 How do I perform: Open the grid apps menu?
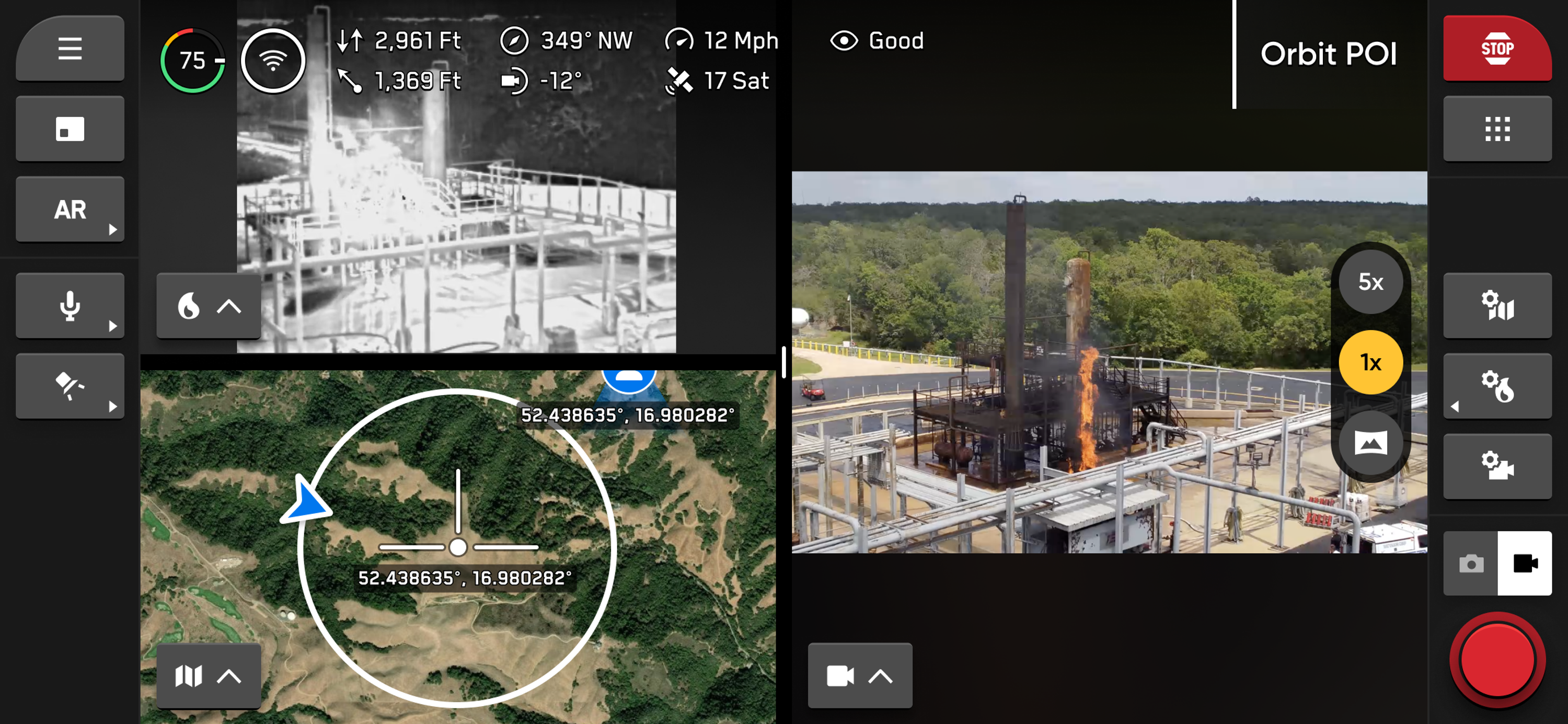coord(1497,129)
